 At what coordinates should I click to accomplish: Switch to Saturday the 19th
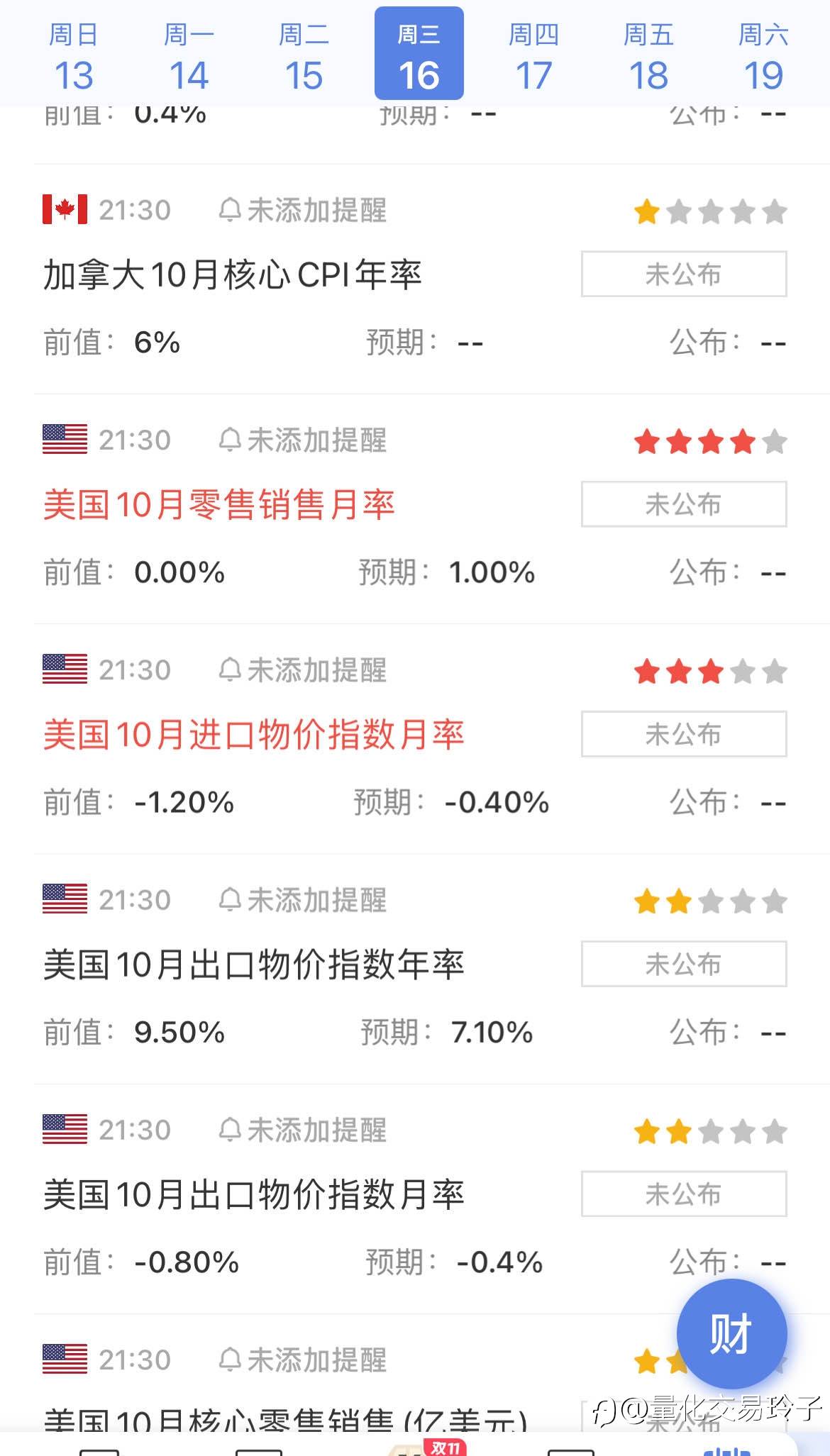coord(763,55)
